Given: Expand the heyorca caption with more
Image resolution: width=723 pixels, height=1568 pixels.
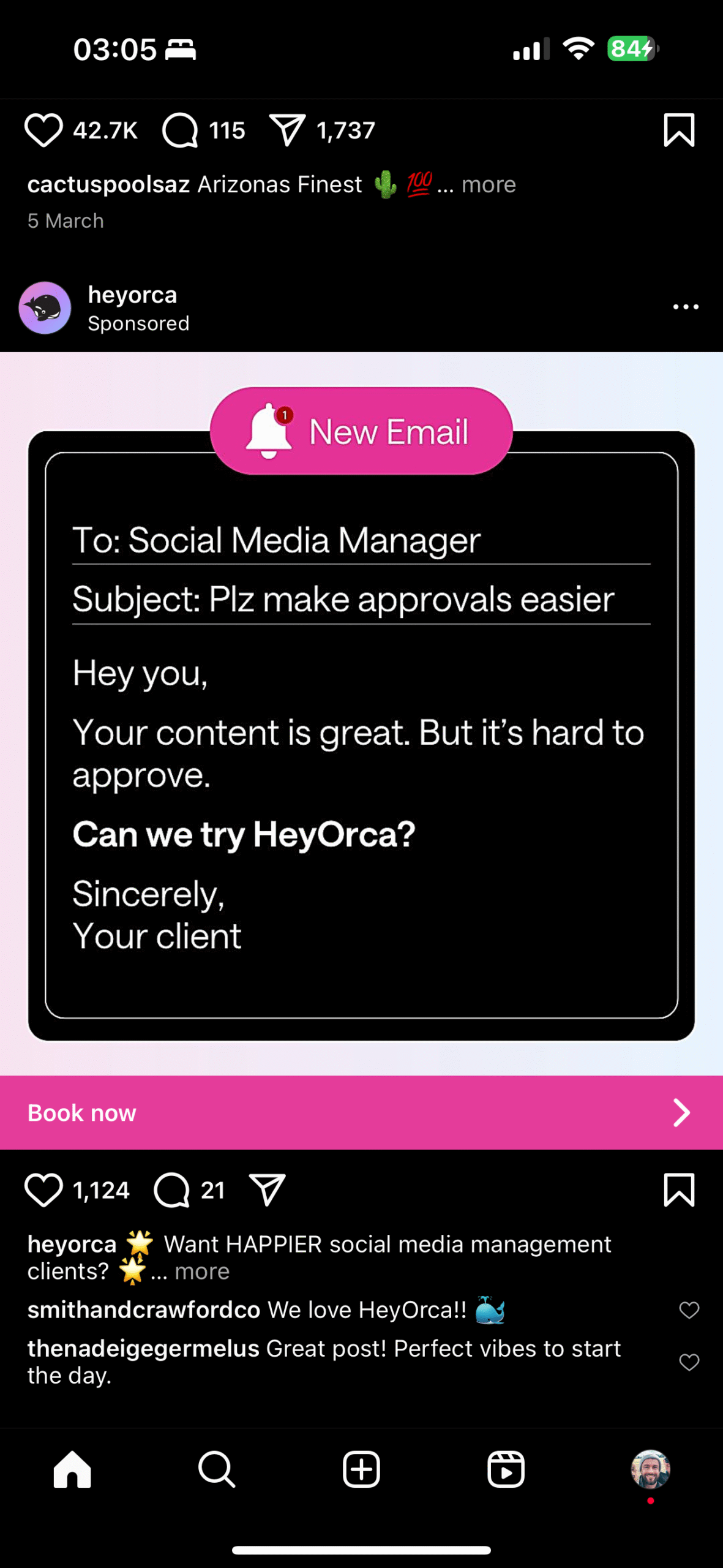Looking at the screenshot, I should coord(202,1272).
